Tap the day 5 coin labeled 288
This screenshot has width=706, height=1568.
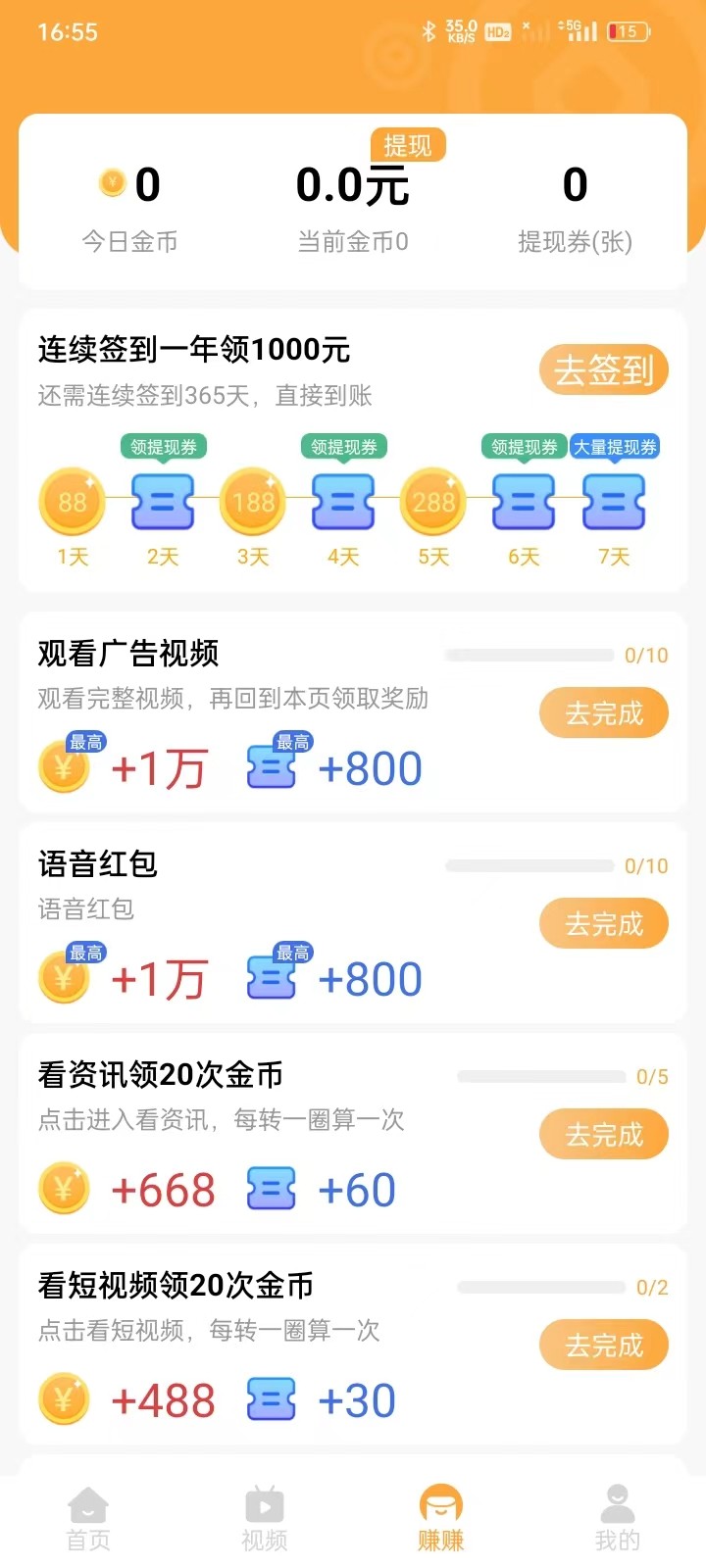tap(432, 502)
